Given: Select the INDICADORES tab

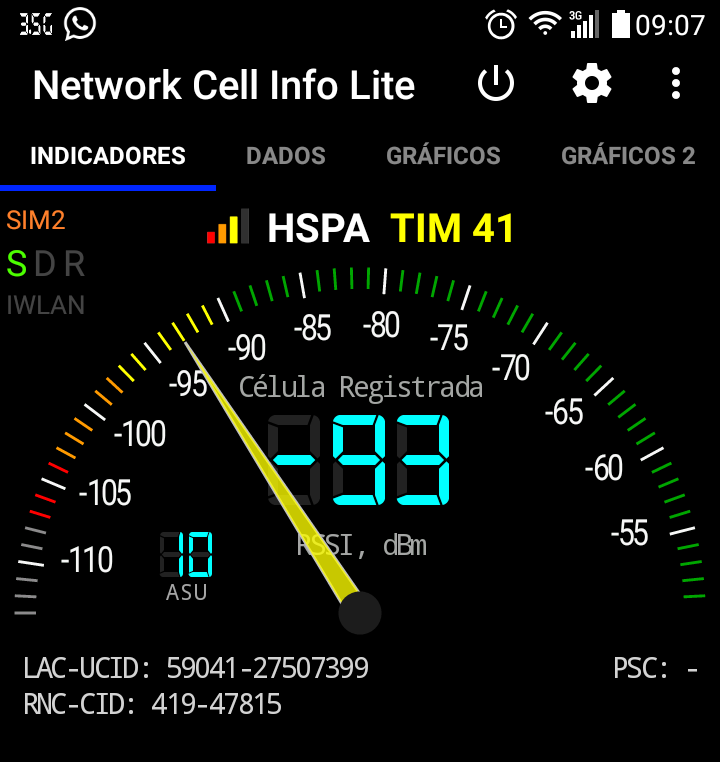Looking at the screenshot, I should tap(108, 156).
